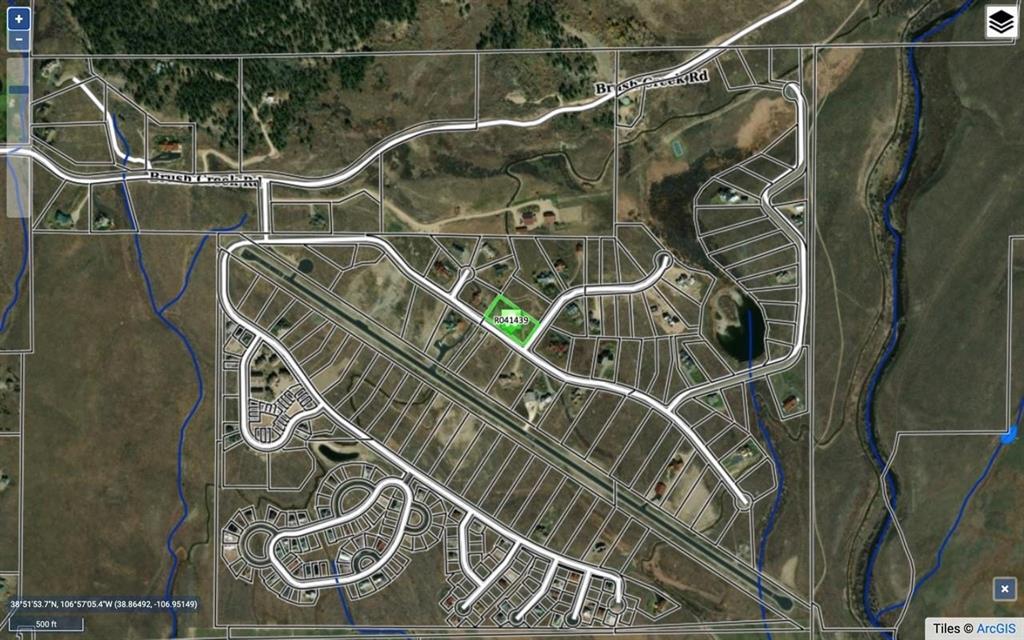Select the highlighted parcel R041439
The height and width of the screenshot is (640, 1024).
click(512, 320)
